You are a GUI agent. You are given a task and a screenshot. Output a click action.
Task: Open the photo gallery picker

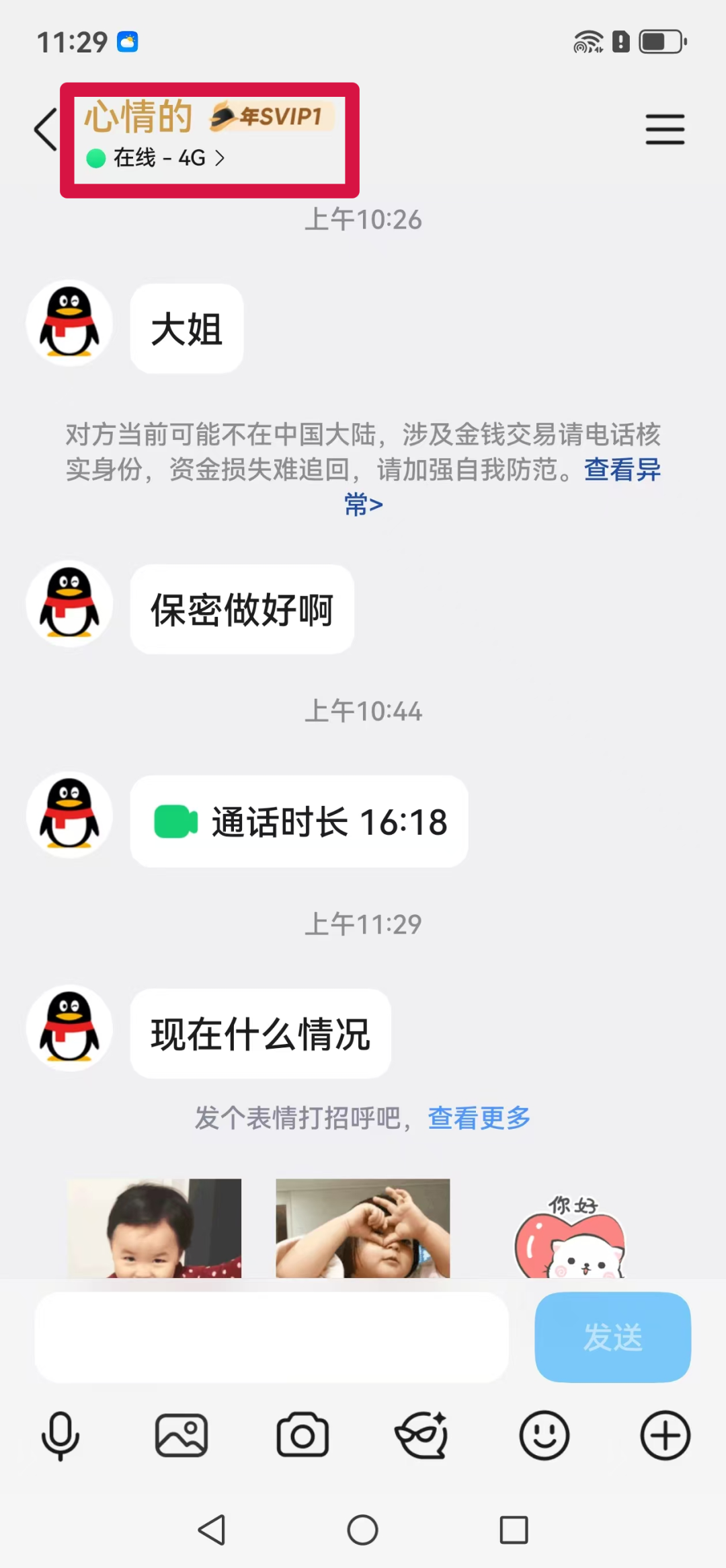click(182, 1435)
